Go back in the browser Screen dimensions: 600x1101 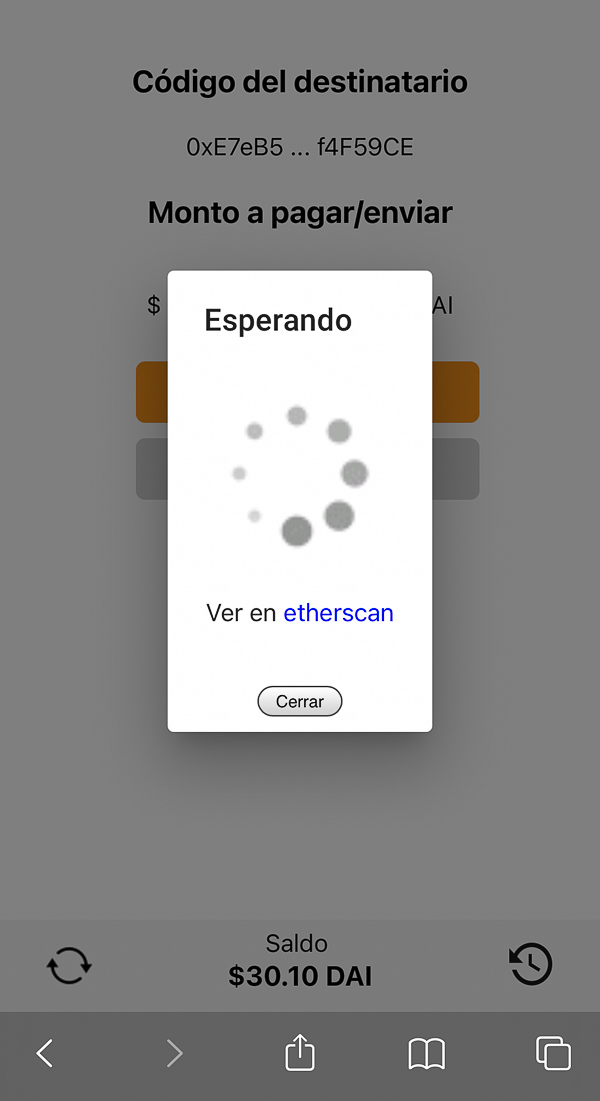(45, 1053)
